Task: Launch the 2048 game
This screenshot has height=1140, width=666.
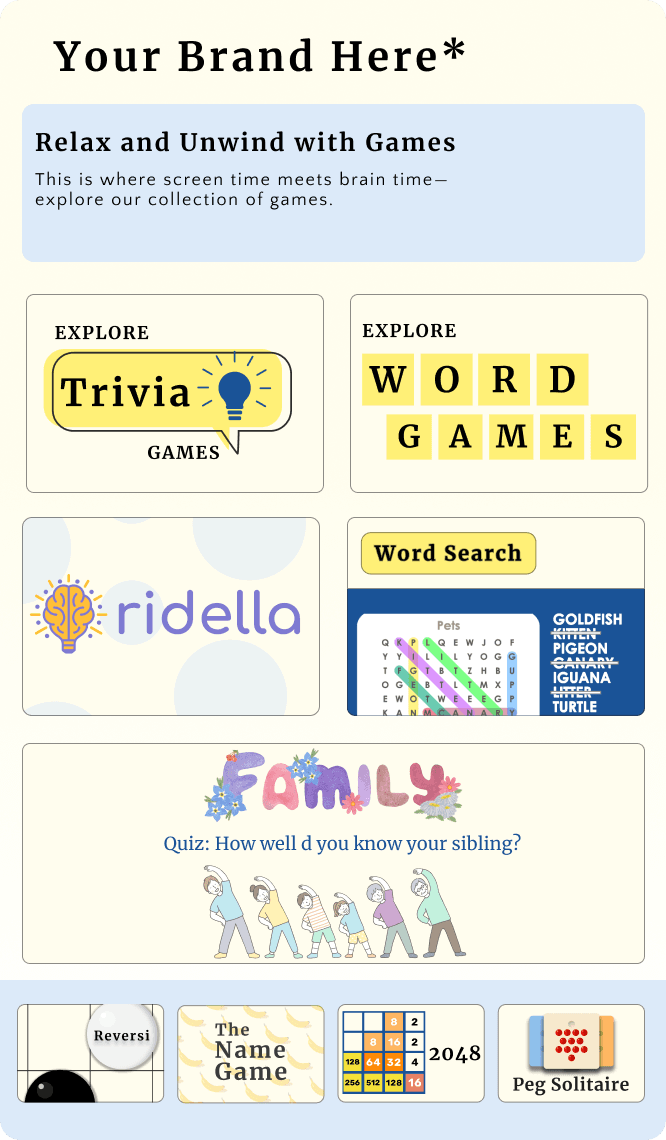Action: [x=411, y=1053]
